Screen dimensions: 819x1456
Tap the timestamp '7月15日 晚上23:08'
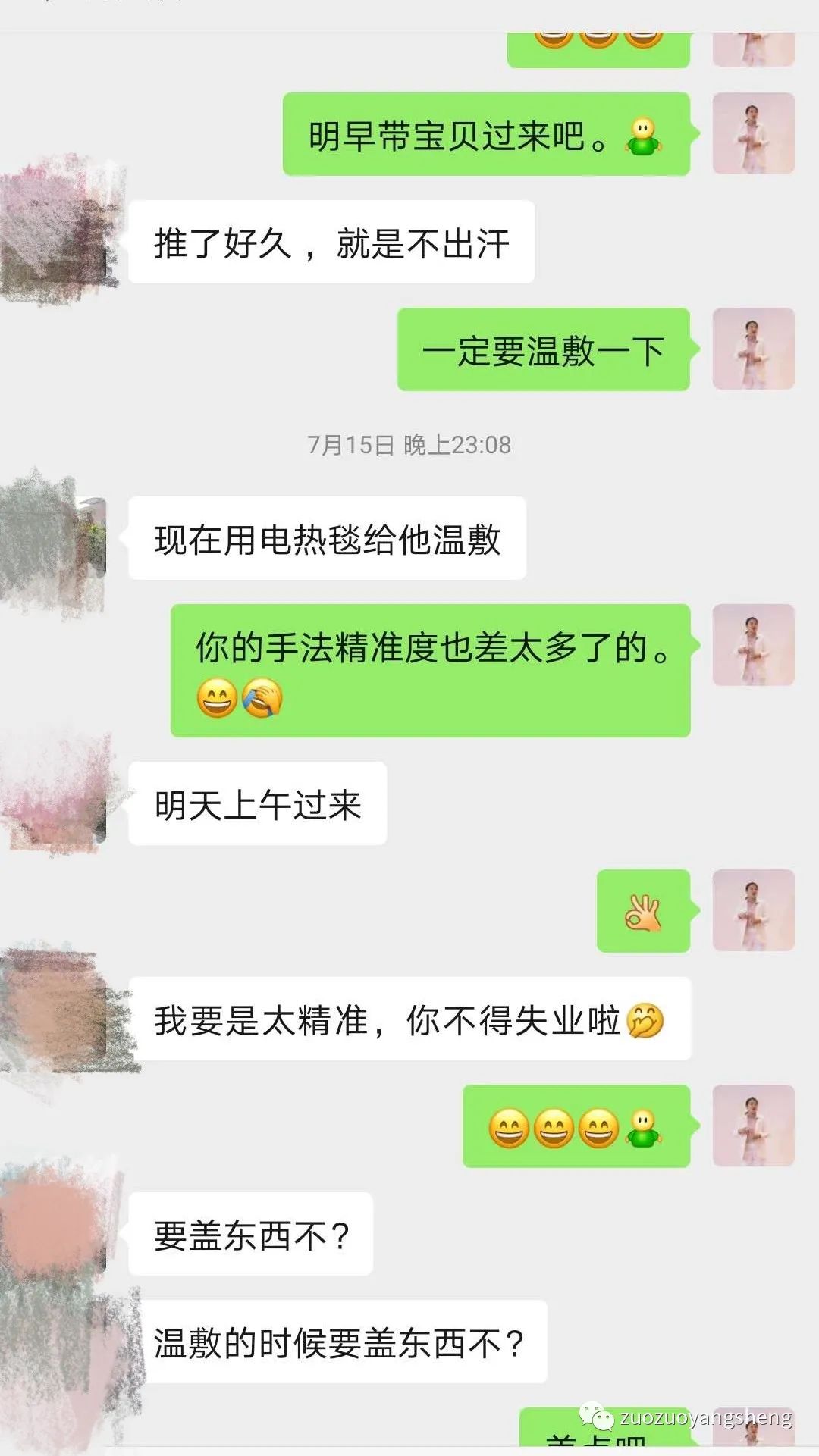pyautogui.click(x=408, y=445)
